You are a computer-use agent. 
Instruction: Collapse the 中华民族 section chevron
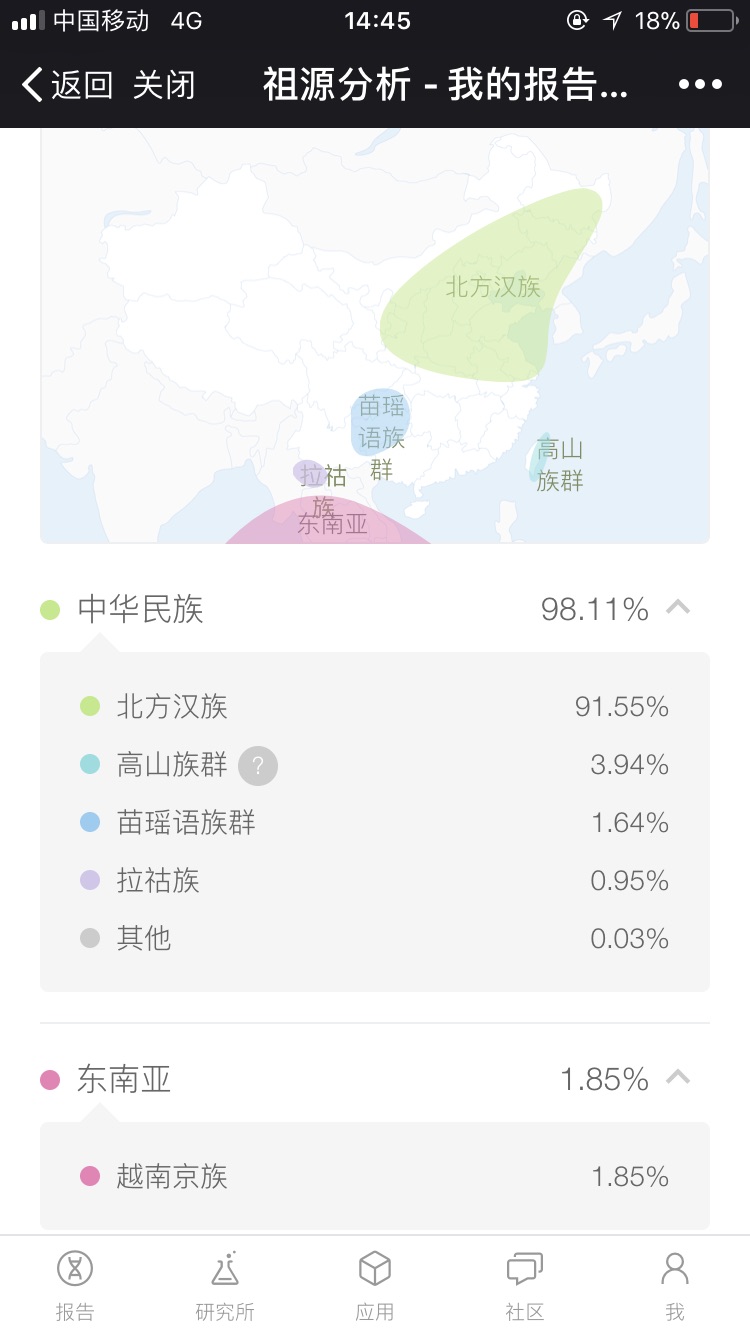coord(678,607)
